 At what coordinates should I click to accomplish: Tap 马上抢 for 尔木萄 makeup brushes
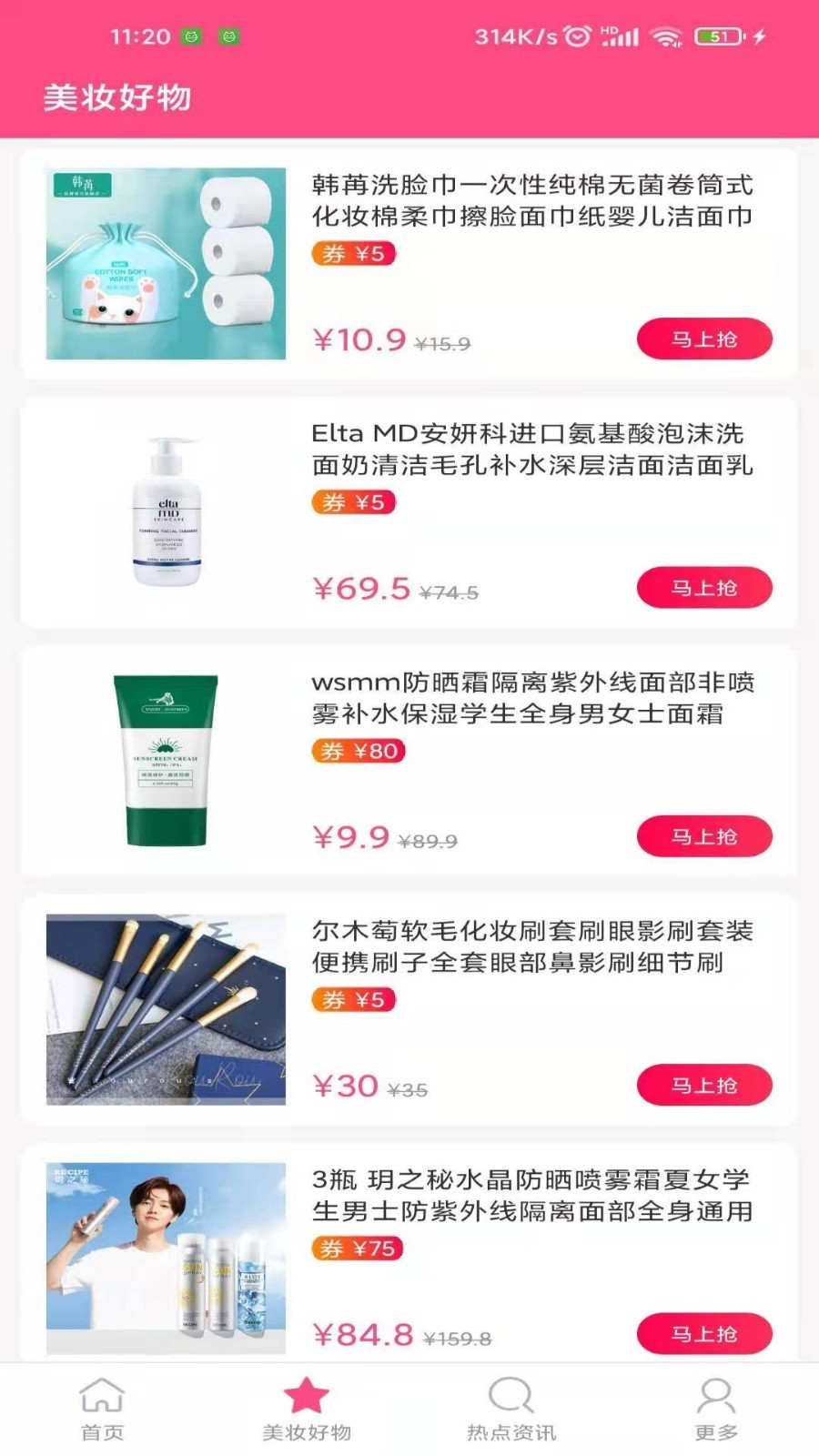point(704,1085)
